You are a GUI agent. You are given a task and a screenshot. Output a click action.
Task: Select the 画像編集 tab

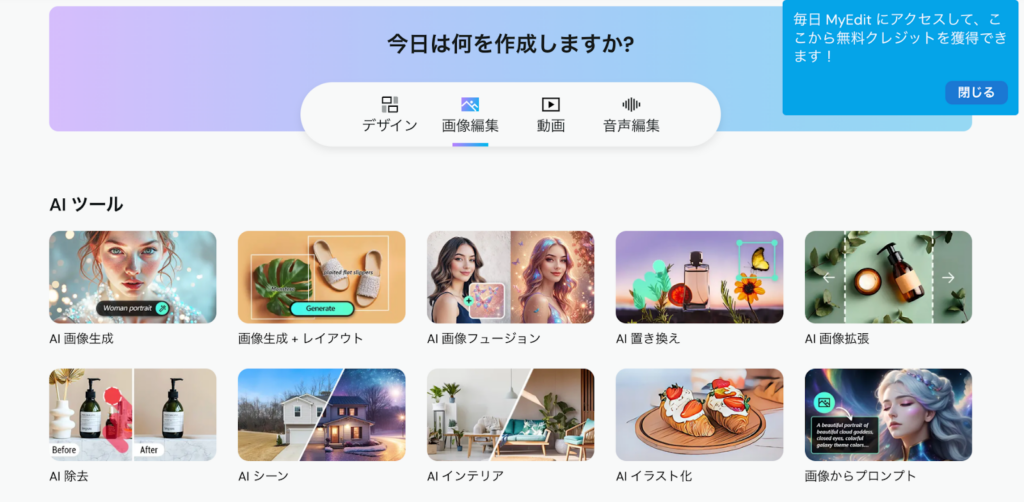[470, 115]
